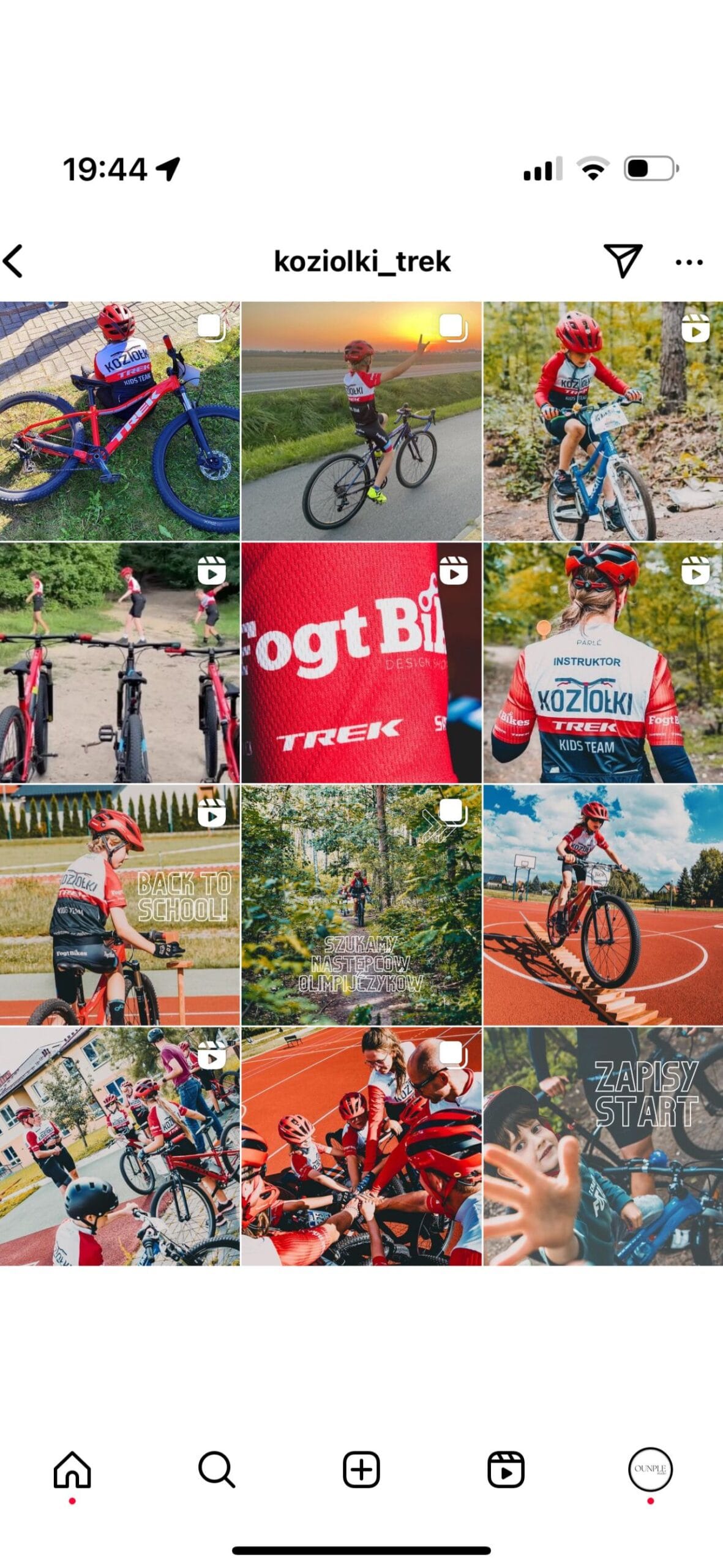The height and width of the screenshot is (1568, 723).
Task: Open the Instruktor jersey back reel
Action: coord(603,663)
